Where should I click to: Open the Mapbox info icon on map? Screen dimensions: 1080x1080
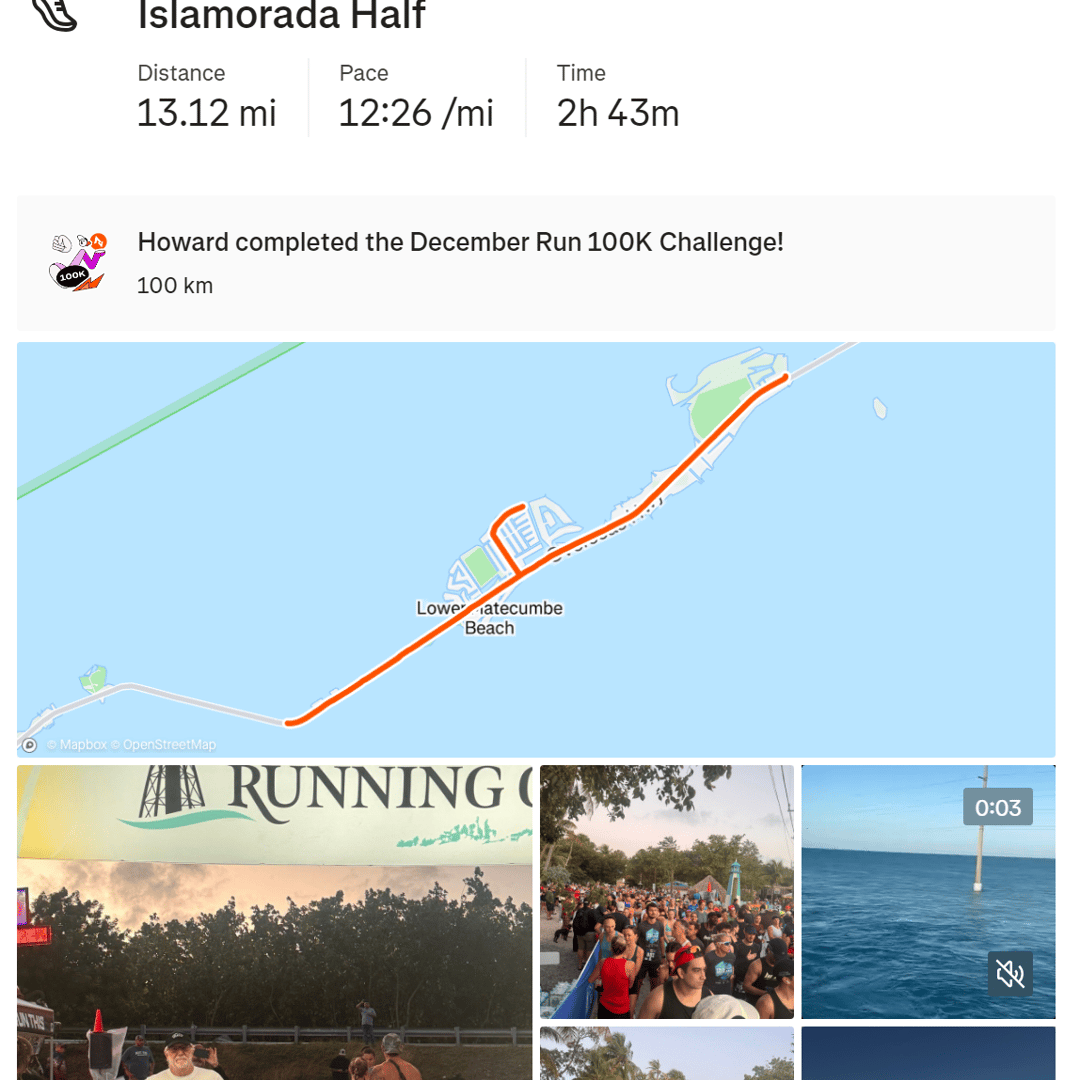pos(29,745)
